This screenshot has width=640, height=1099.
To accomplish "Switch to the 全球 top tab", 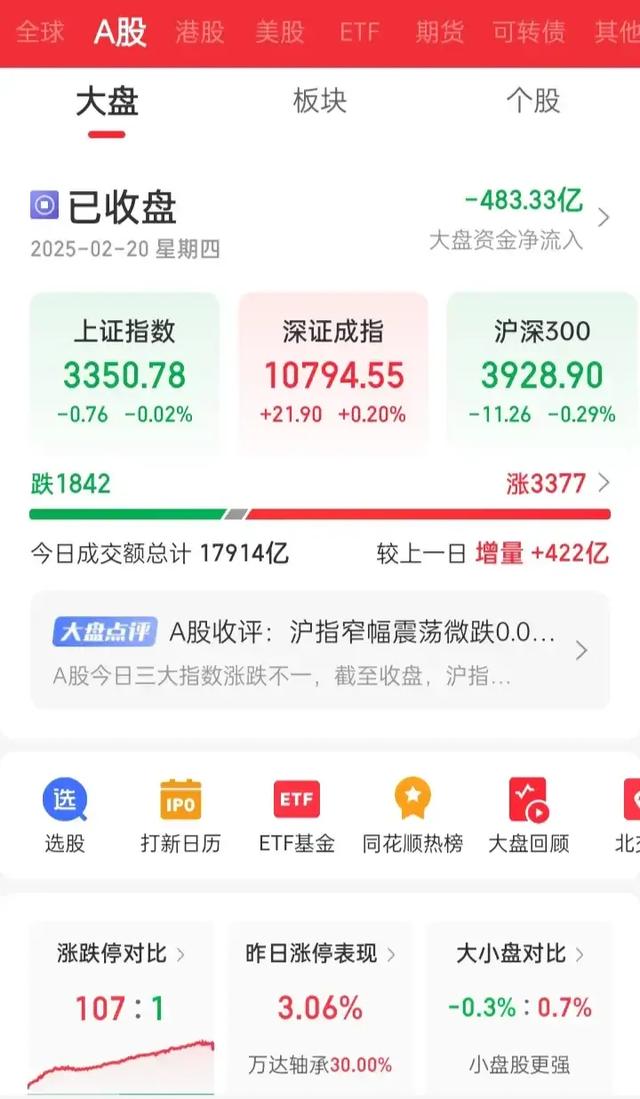I will pos(40,32).
